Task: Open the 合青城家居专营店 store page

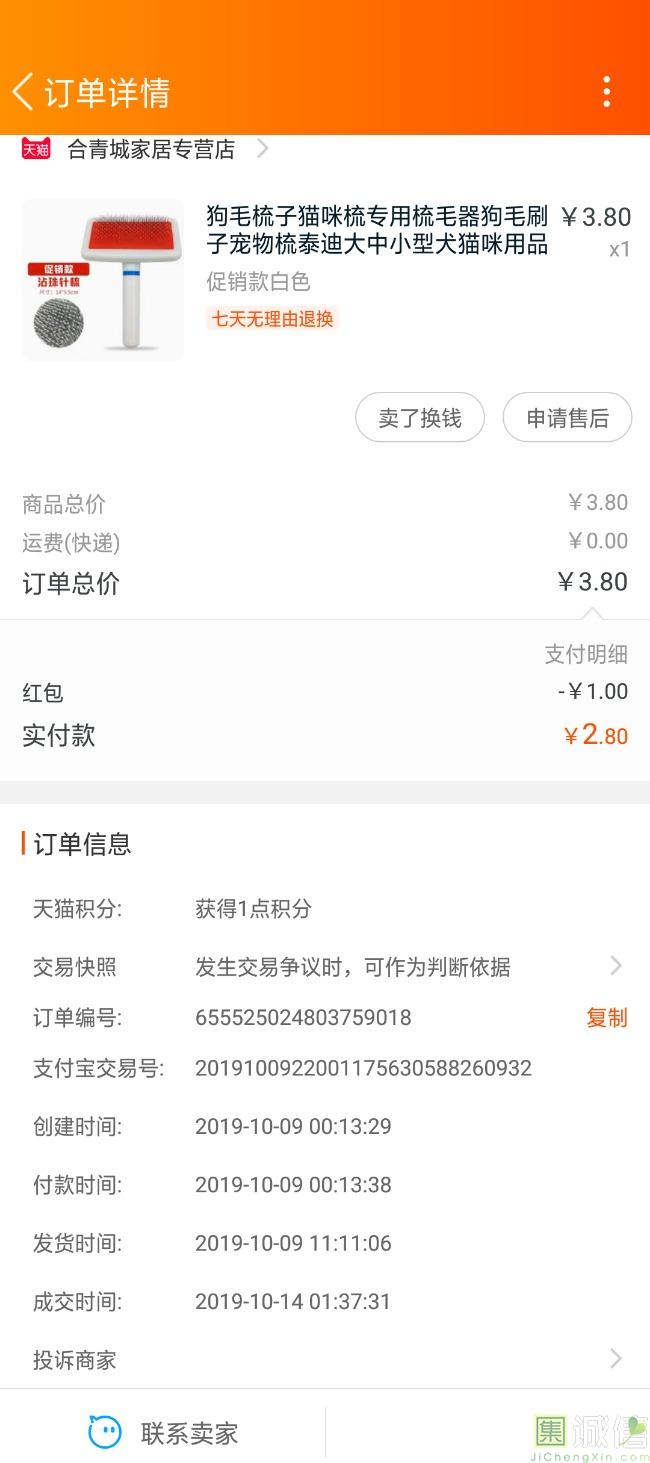Action: [x=150, y=150]
